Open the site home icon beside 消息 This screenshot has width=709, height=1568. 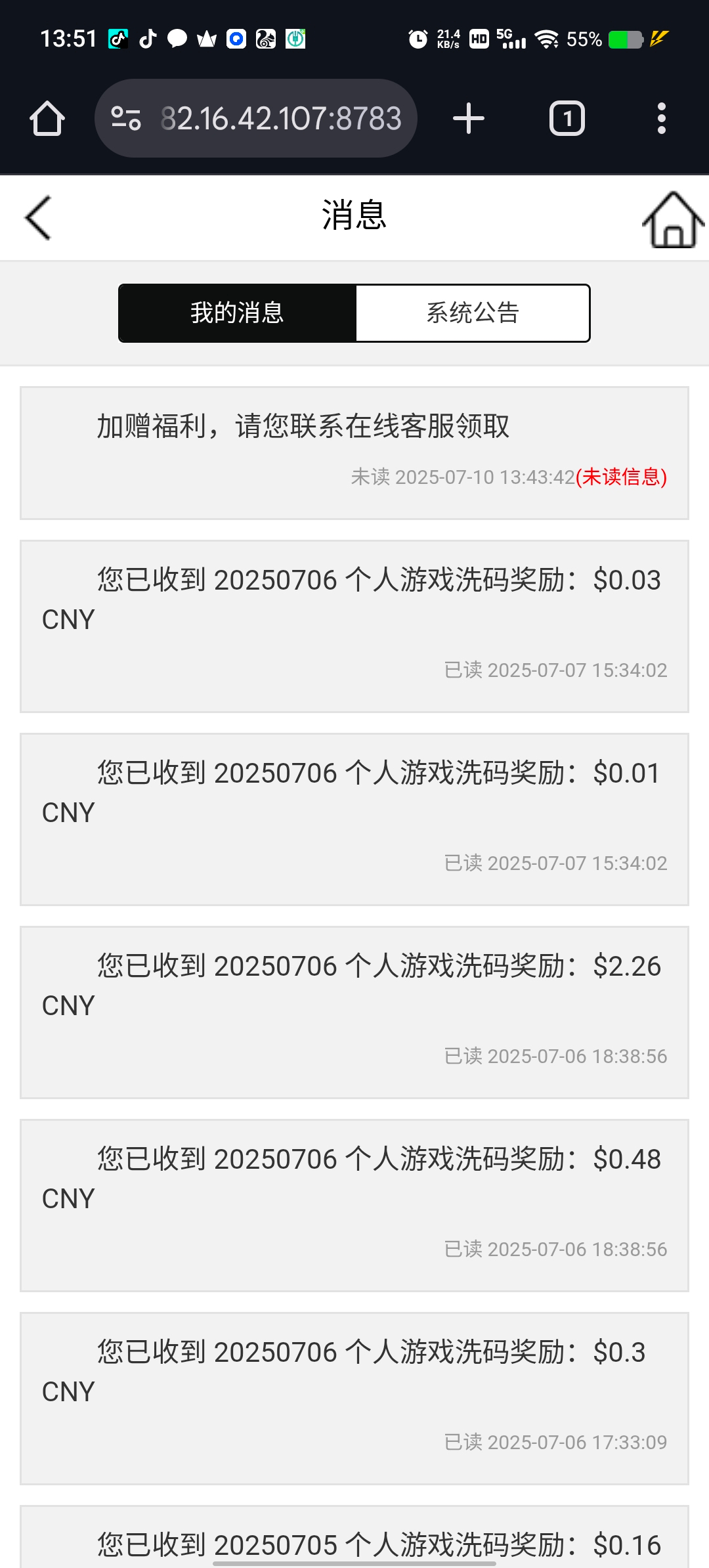click(674, 219)
